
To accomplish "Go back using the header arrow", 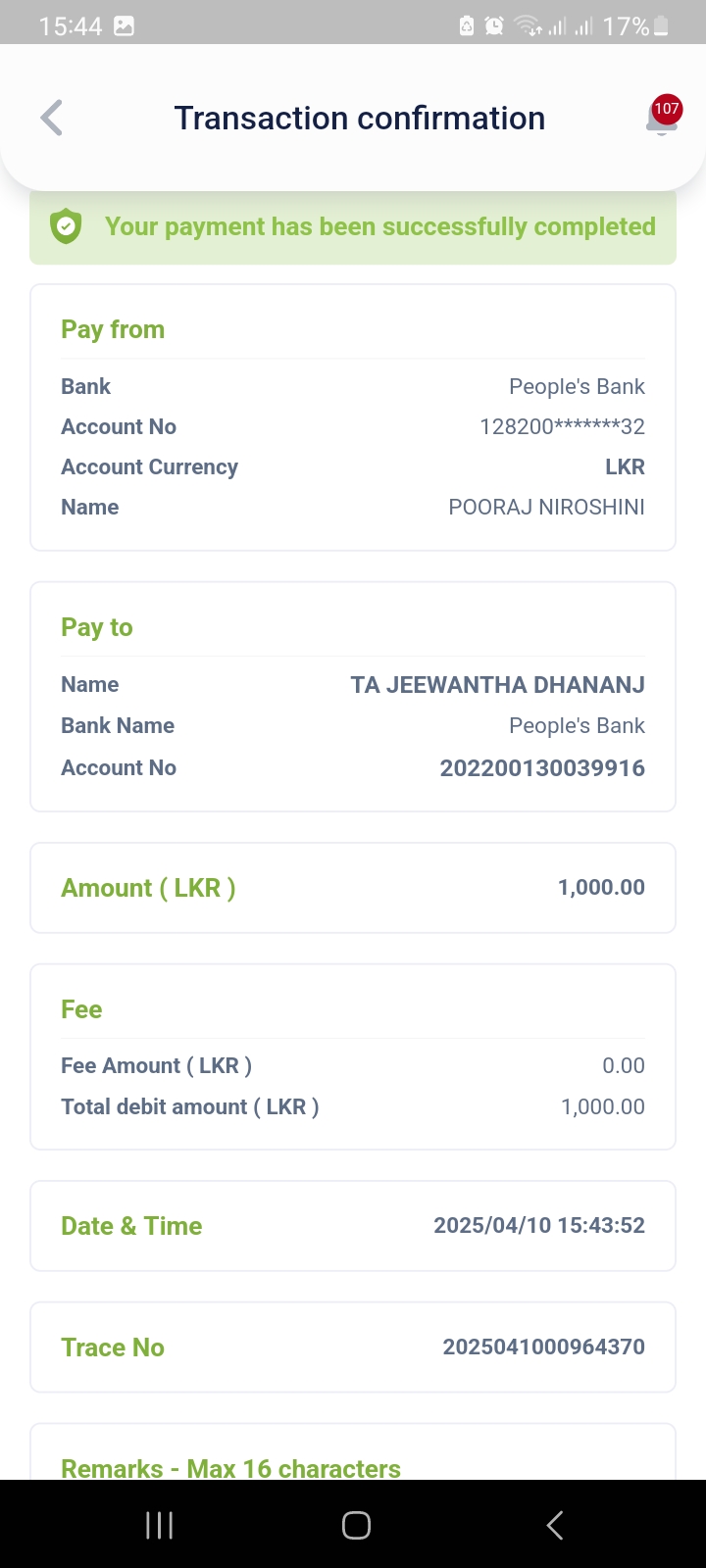I will 52,119.
